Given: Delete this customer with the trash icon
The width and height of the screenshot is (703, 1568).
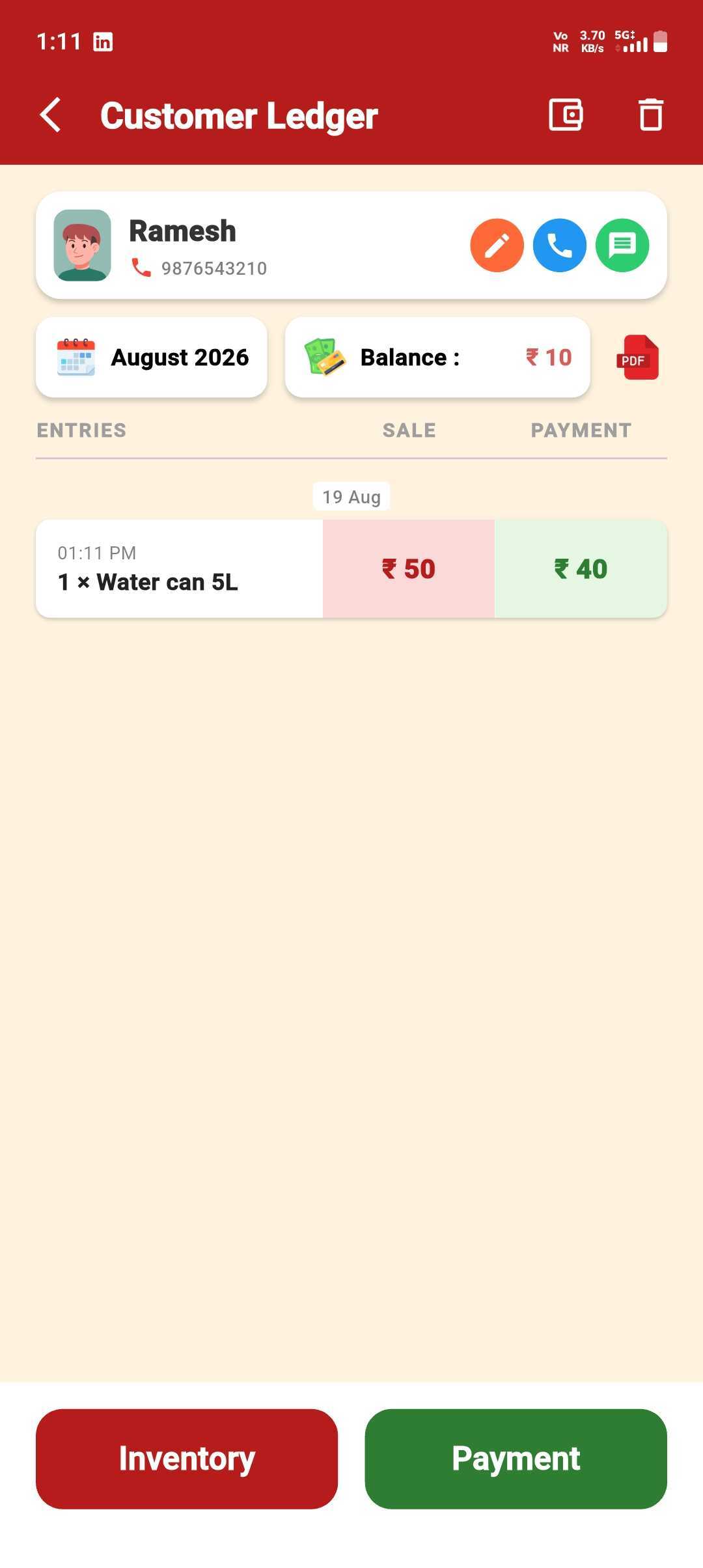Looking at the screenshot, I should coord(650,115).
